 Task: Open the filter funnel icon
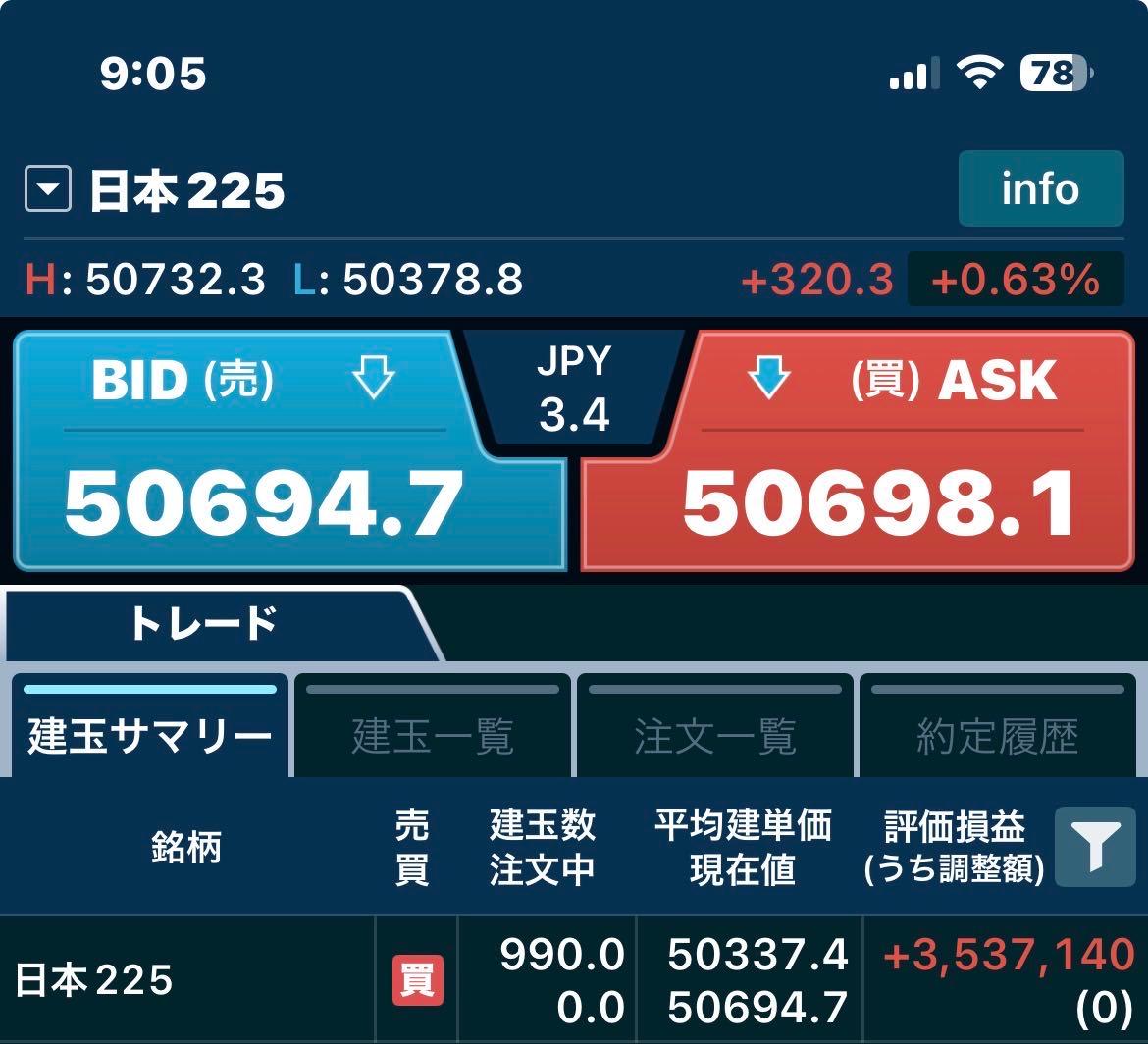click(1095, 847)
